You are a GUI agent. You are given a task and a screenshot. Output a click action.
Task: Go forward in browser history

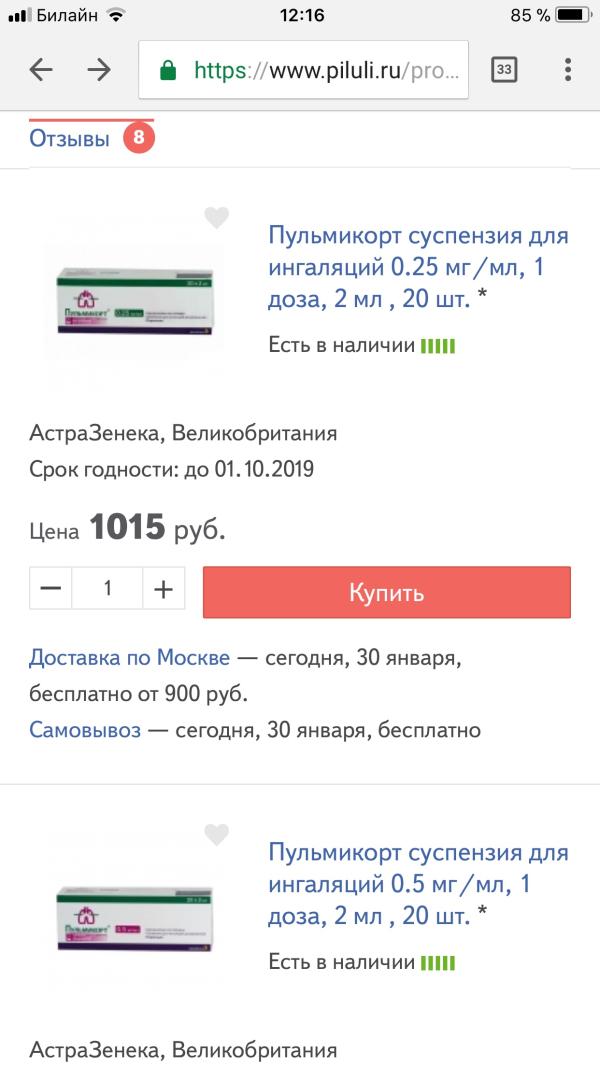click(x=98, y=69)
